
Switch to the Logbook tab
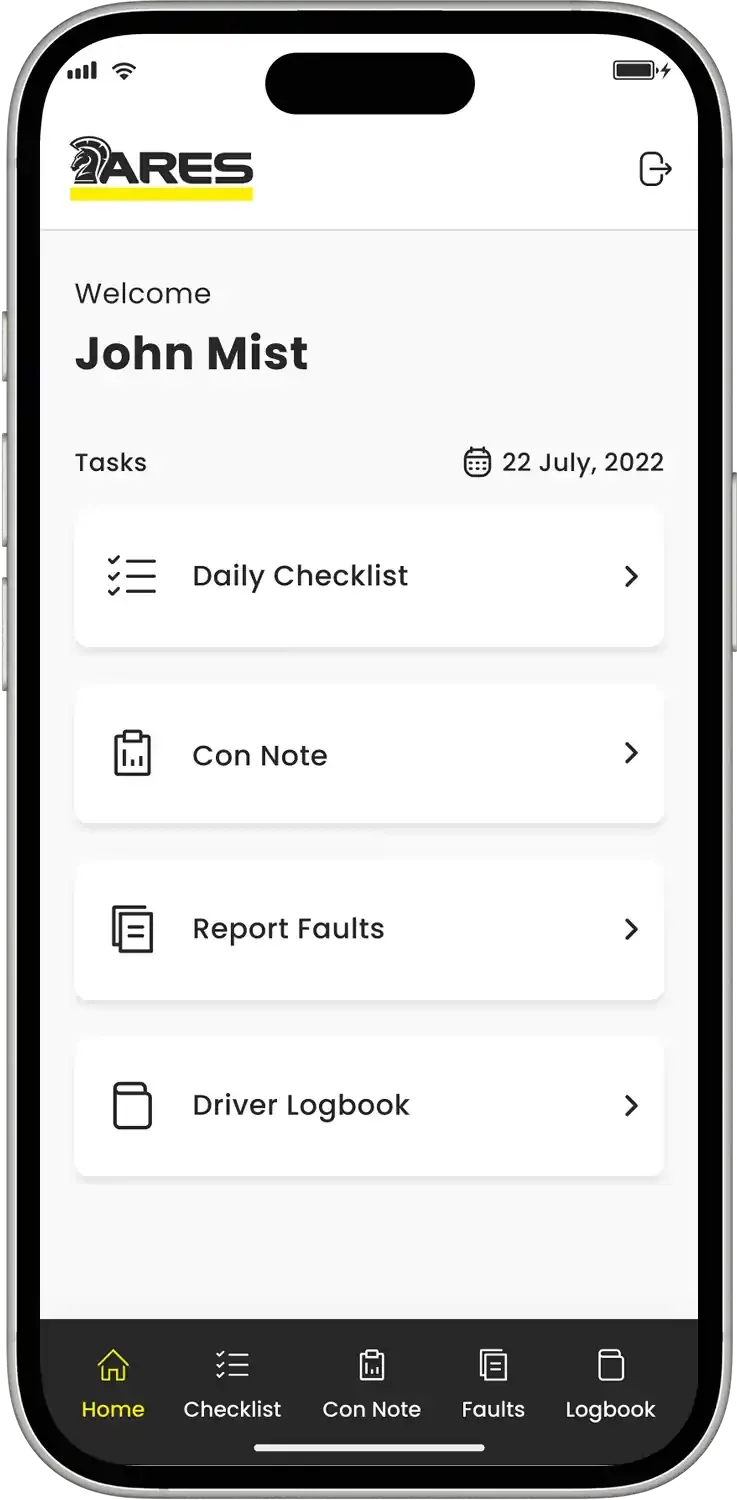(610, 1384)
